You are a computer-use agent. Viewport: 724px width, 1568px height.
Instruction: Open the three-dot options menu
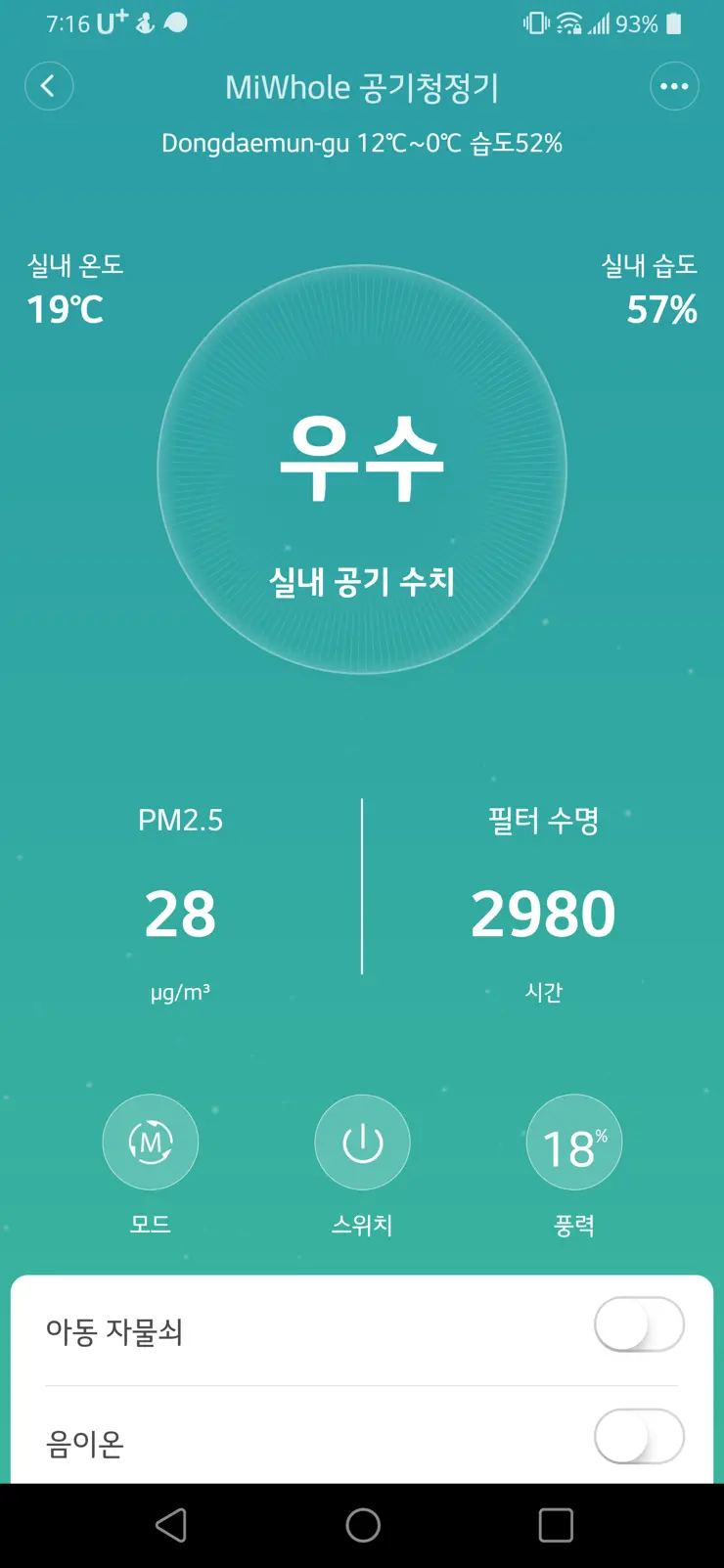coord(674,86)
